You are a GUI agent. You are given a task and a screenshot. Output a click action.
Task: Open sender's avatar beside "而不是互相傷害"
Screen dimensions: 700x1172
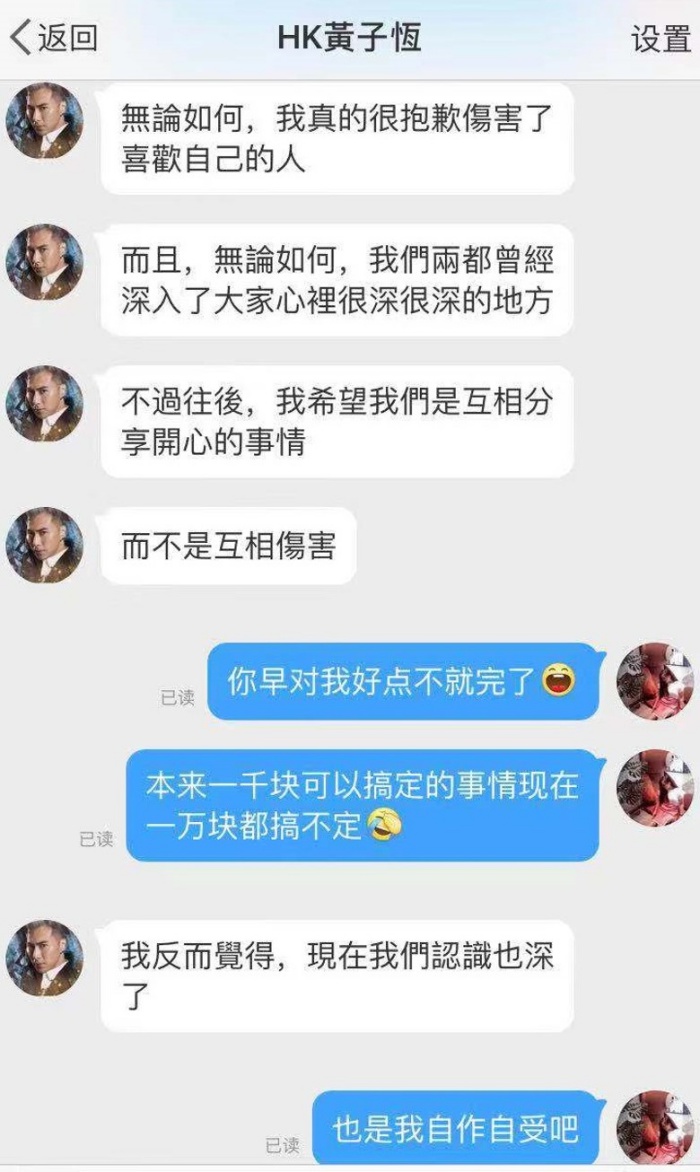pos(44,545)
